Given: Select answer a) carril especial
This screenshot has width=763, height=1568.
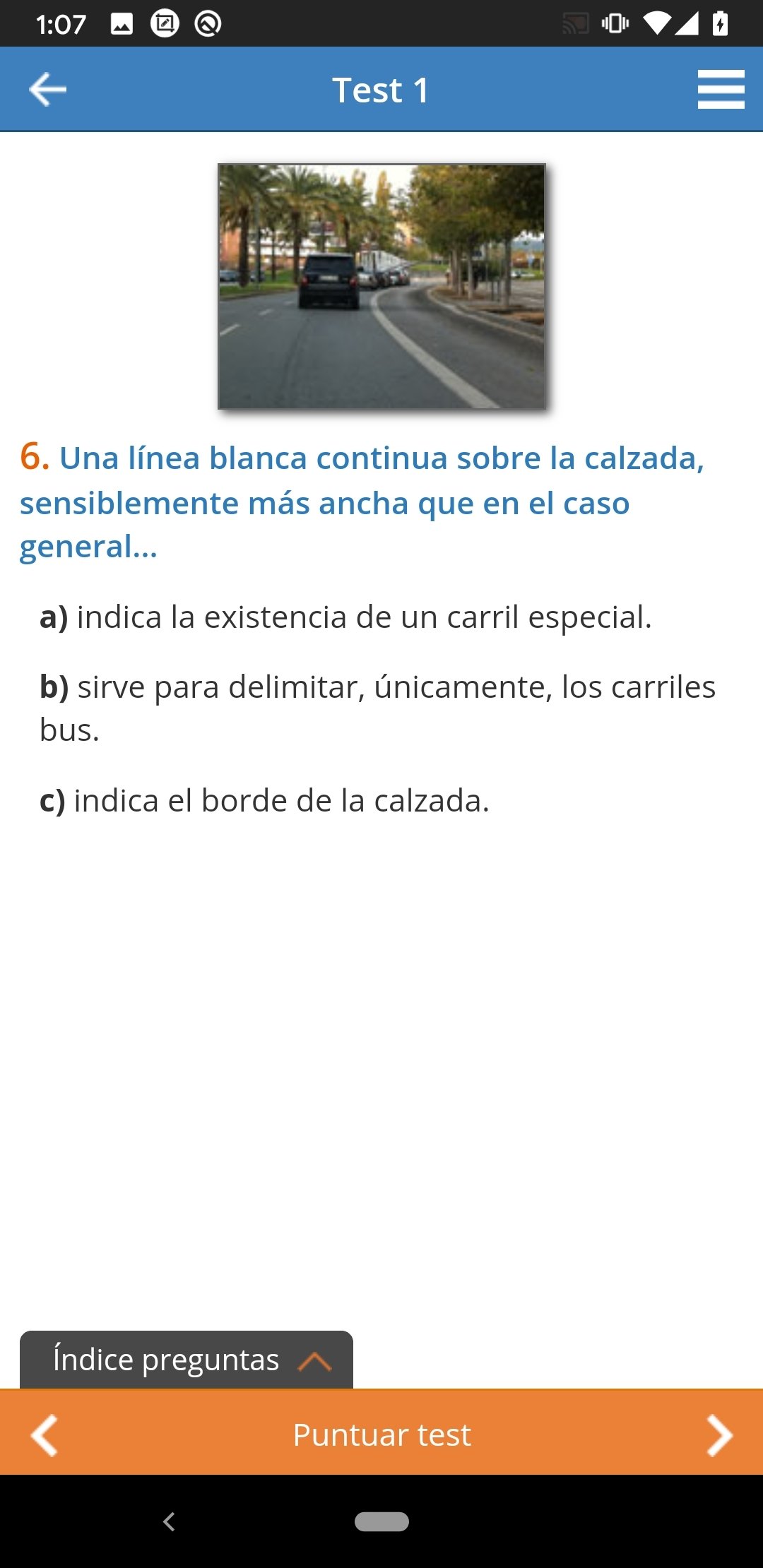Looking at the screenshot, I should pos(345,617).
